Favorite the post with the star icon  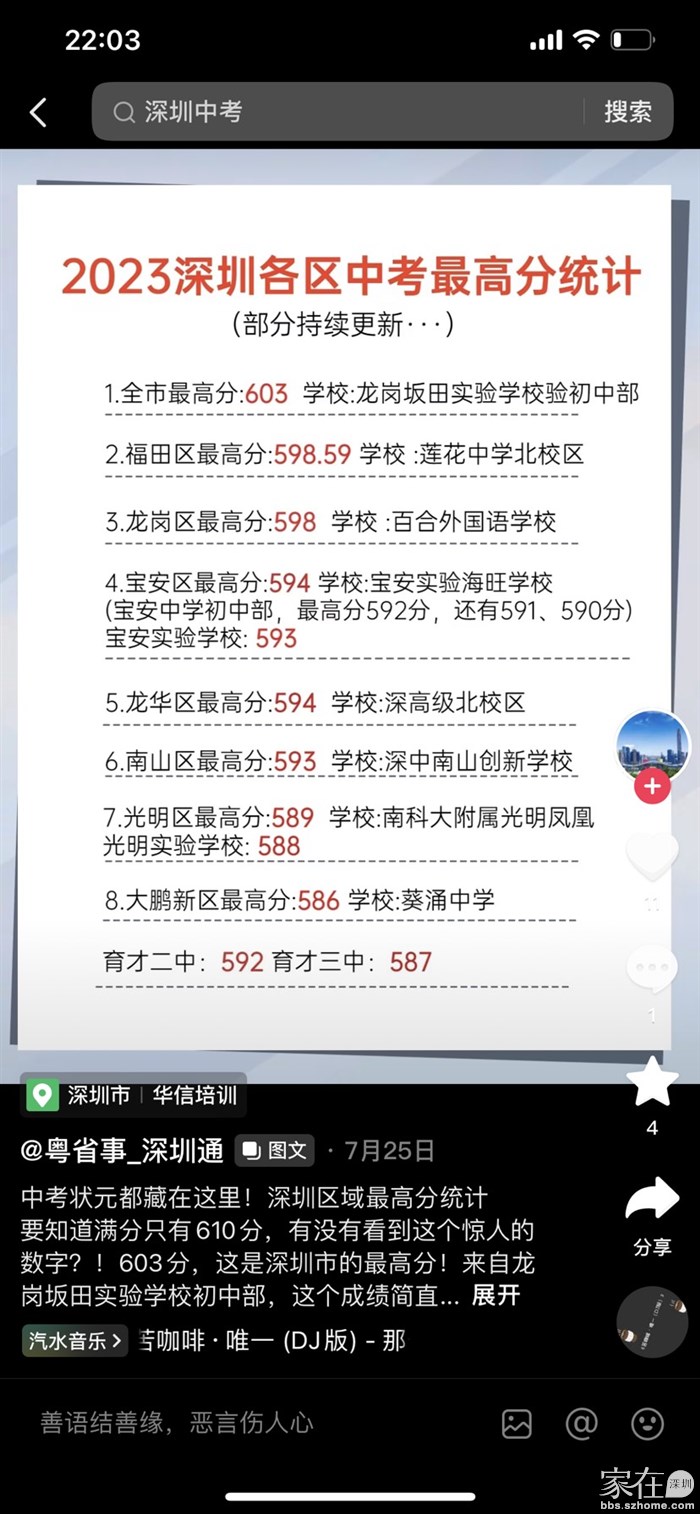tap(652, 1082)
